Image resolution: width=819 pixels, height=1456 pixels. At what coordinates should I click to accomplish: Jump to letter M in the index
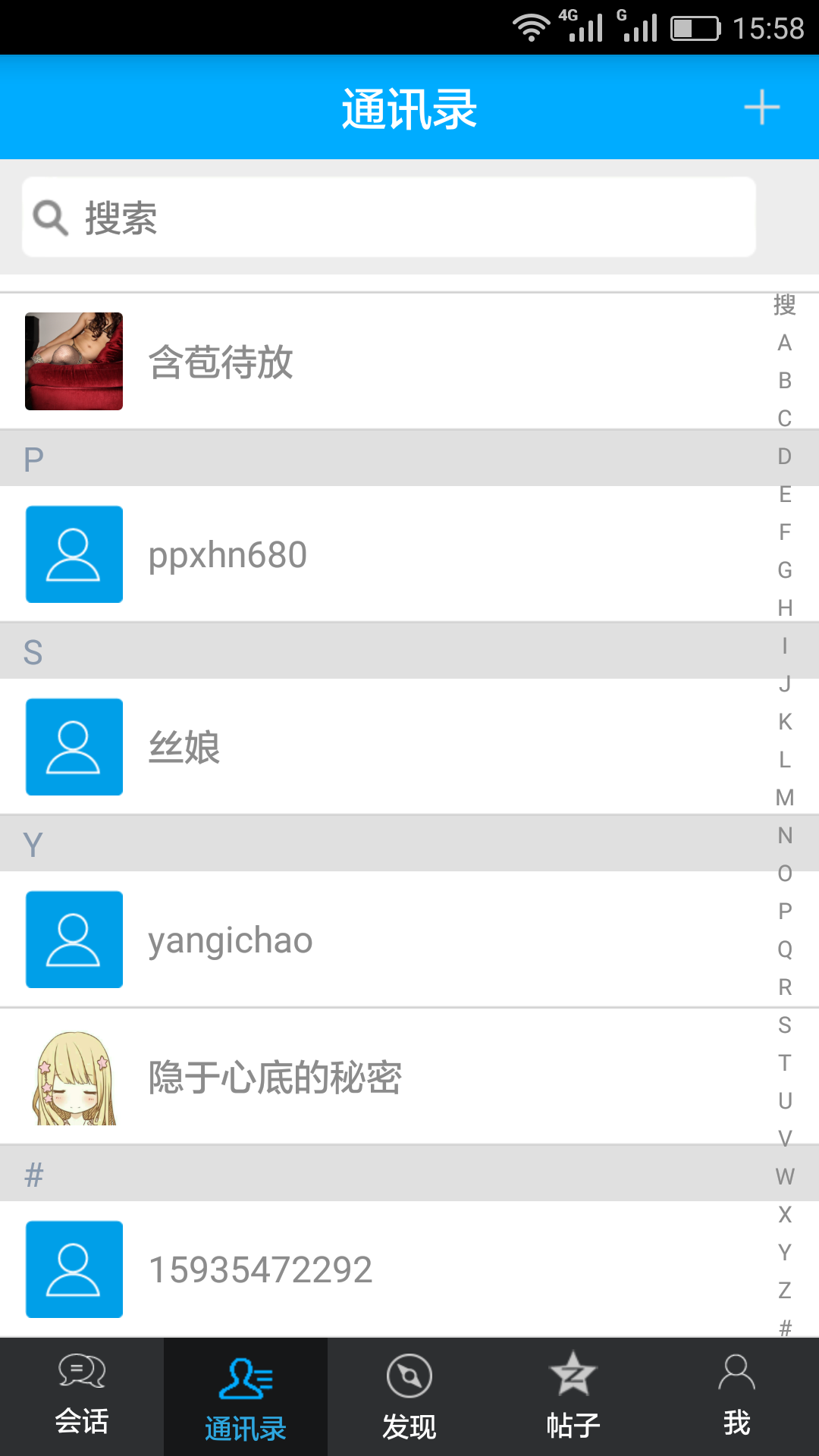point(785,798)
